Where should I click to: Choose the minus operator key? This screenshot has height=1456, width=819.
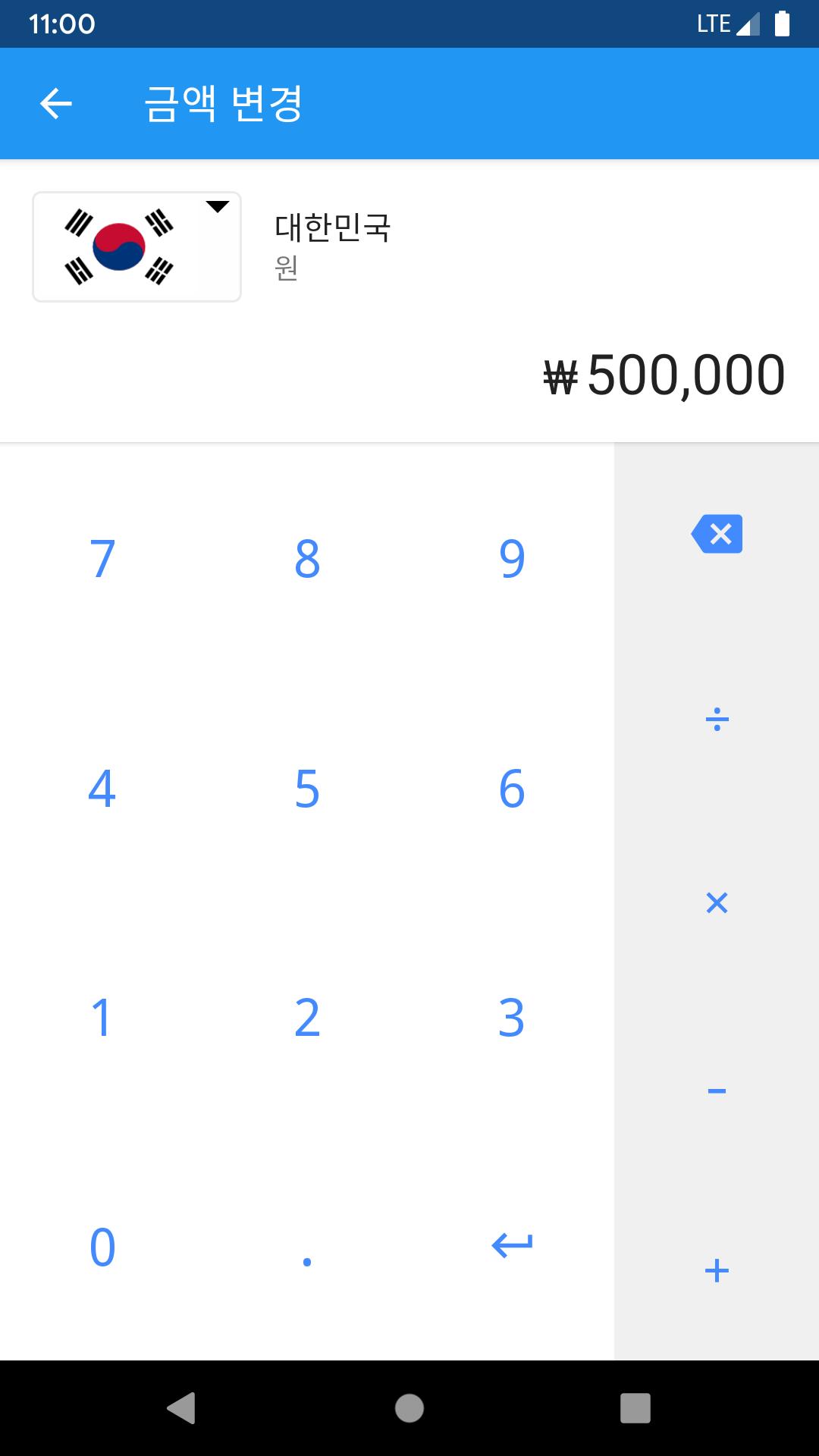click(x=717, y=1090)
